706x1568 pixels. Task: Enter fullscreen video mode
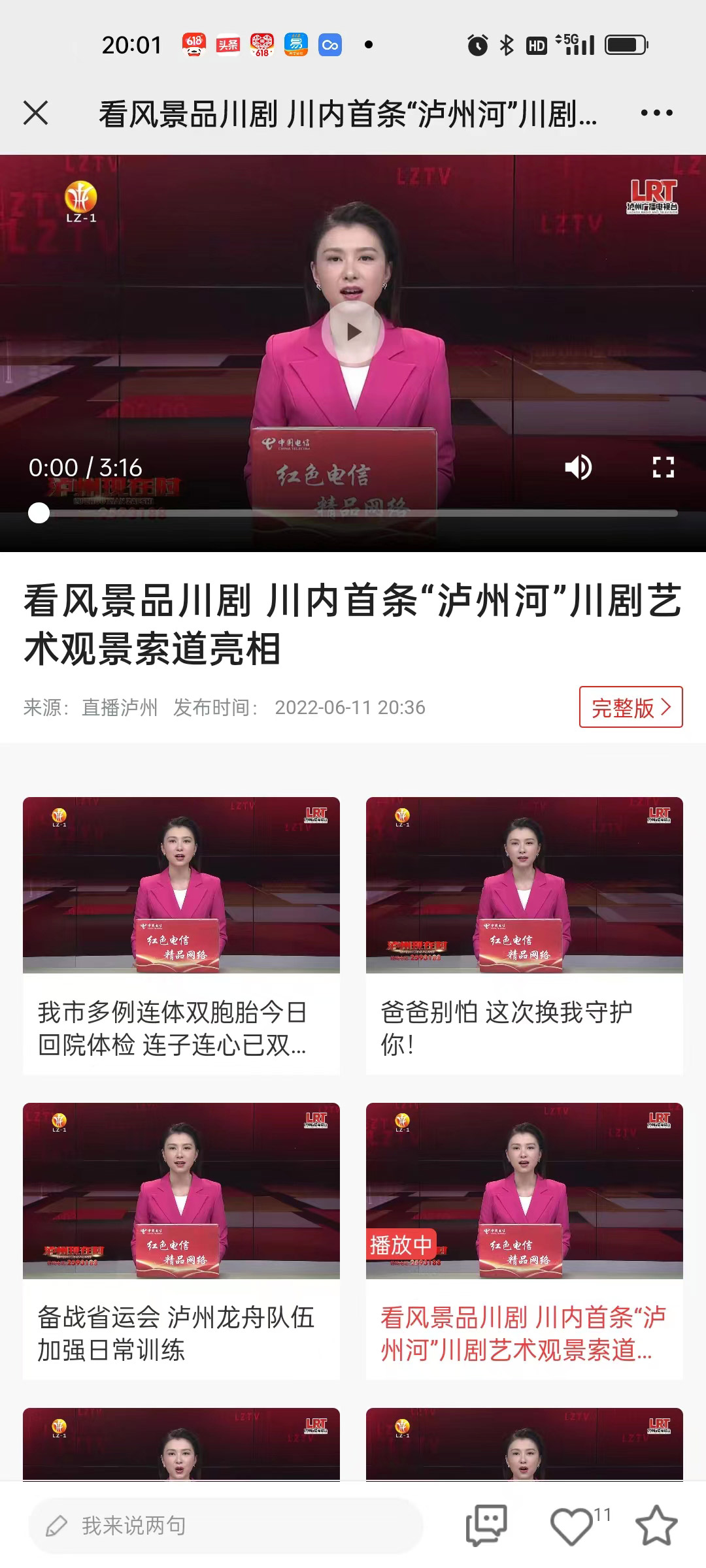coord(663,467)
